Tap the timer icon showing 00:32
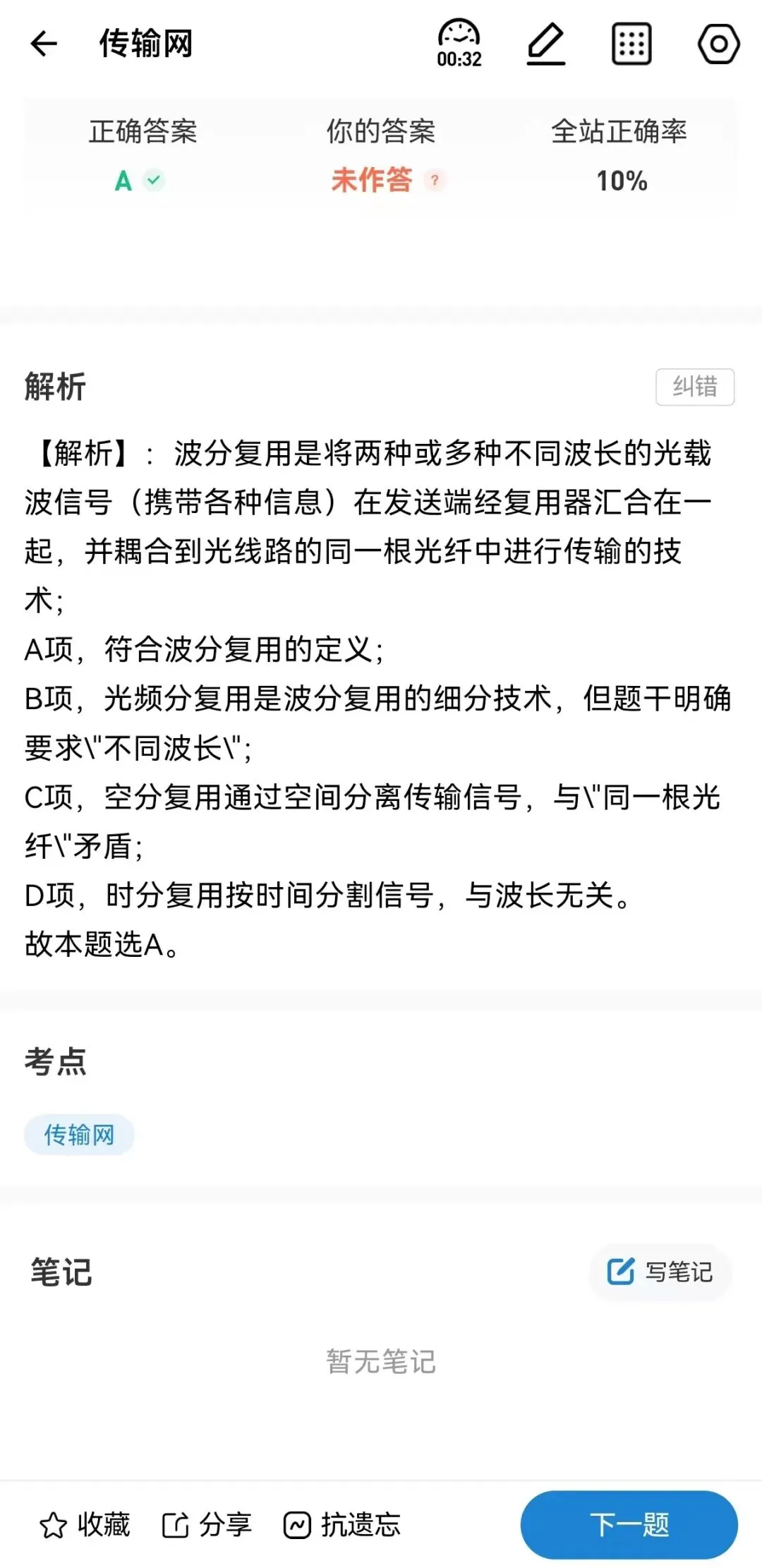 point(459,44)
